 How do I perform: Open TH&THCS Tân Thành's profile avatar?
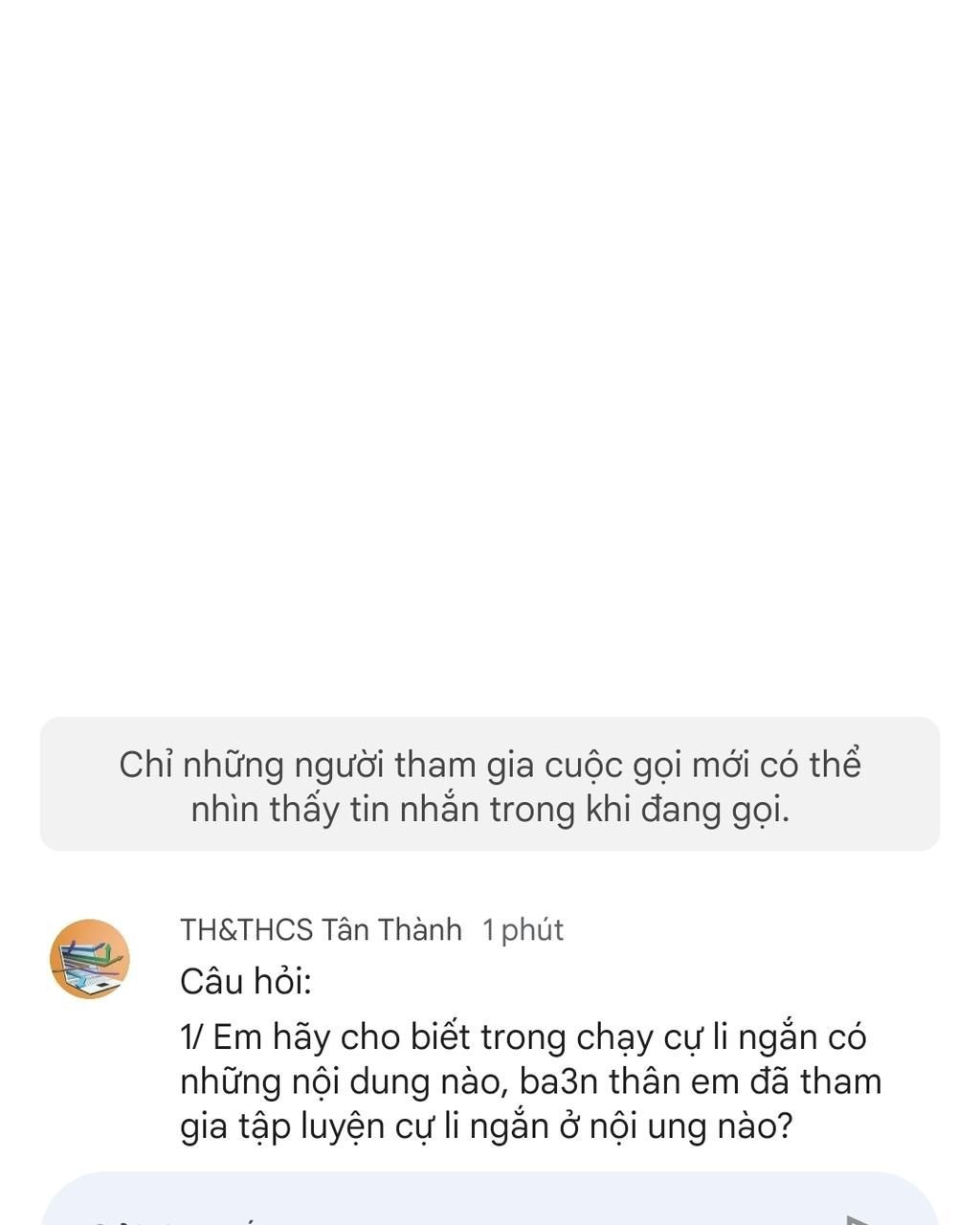pos(90,959)
